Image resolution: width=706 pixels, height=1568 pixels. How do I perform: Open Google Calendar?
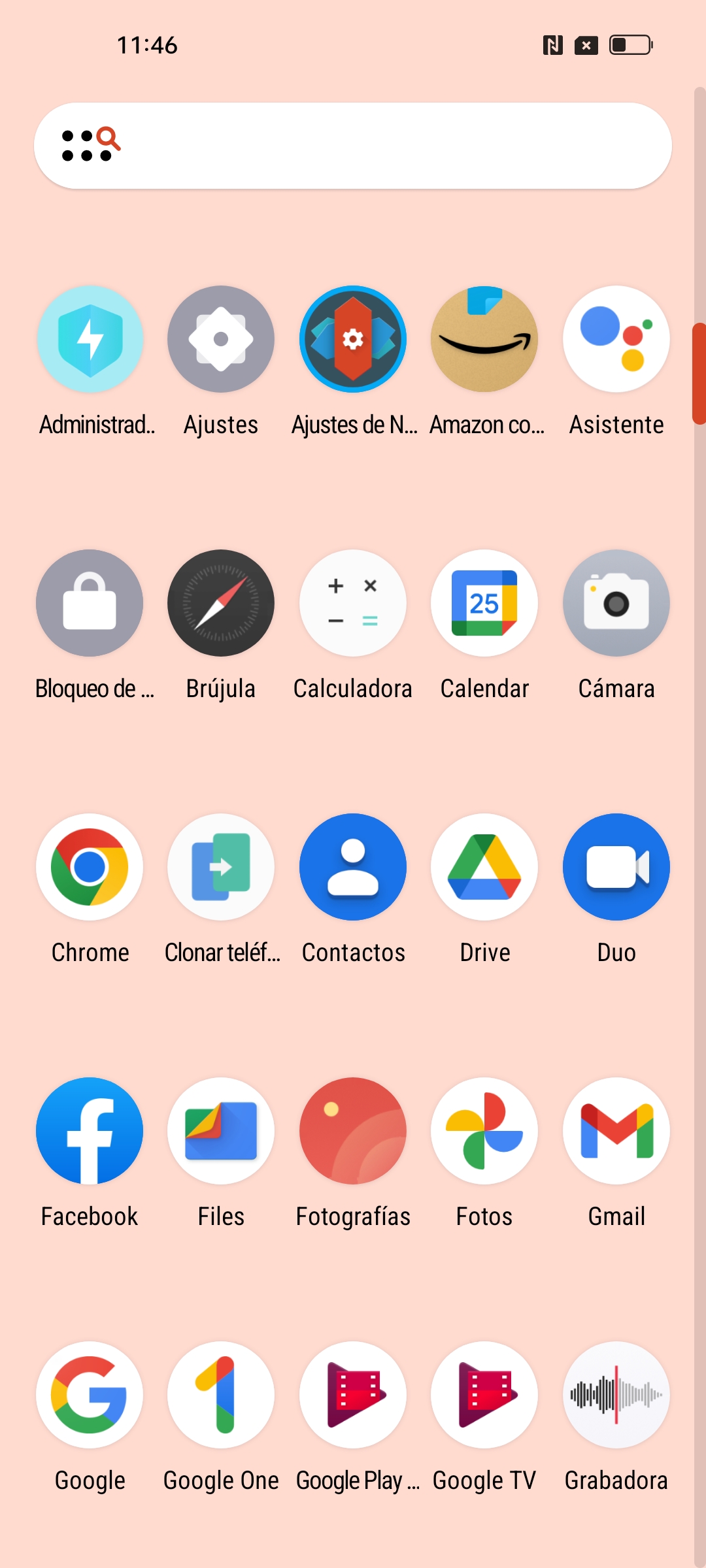click(484, 603)
